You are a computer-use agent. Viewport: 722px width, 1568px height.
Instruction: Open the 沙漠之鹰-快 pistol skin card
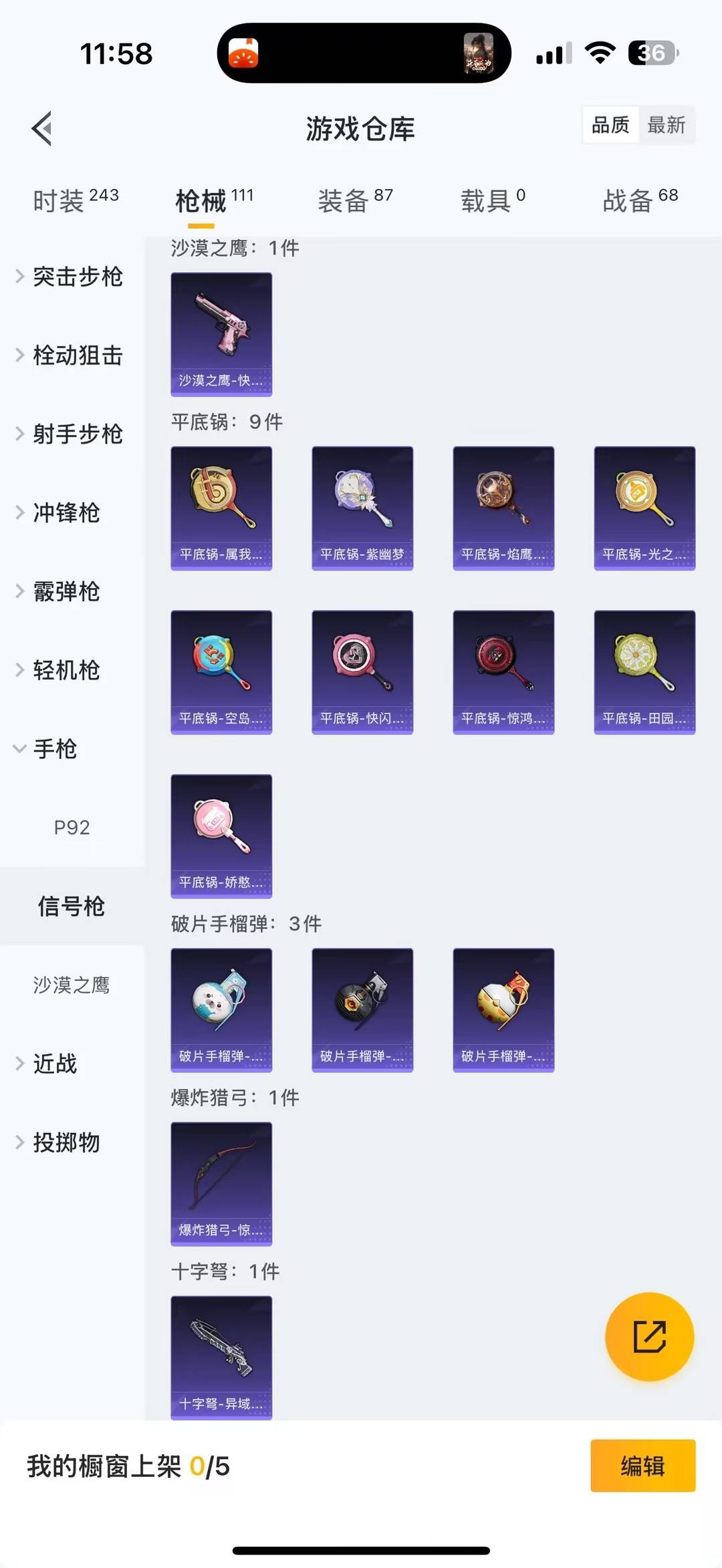pyautogui.click(x=221, y=333)
